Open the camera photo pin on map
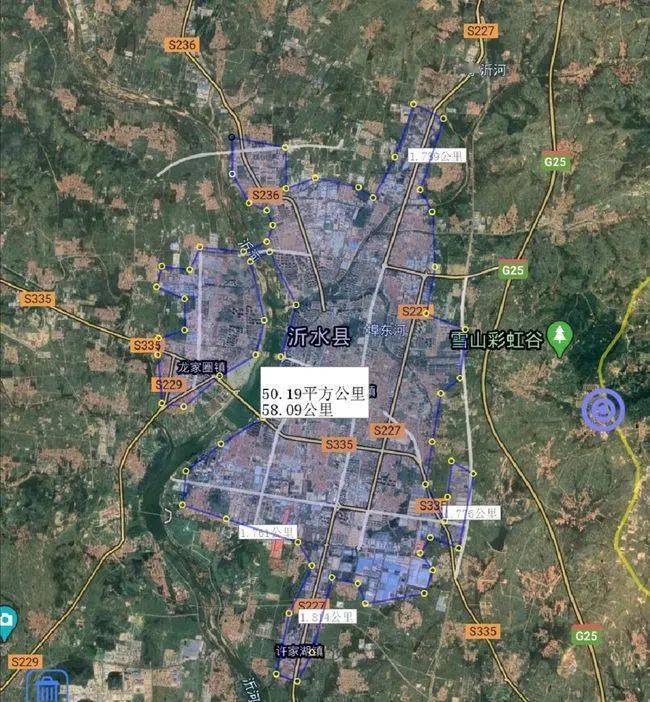650x702 pixels. tap(5, 620)
